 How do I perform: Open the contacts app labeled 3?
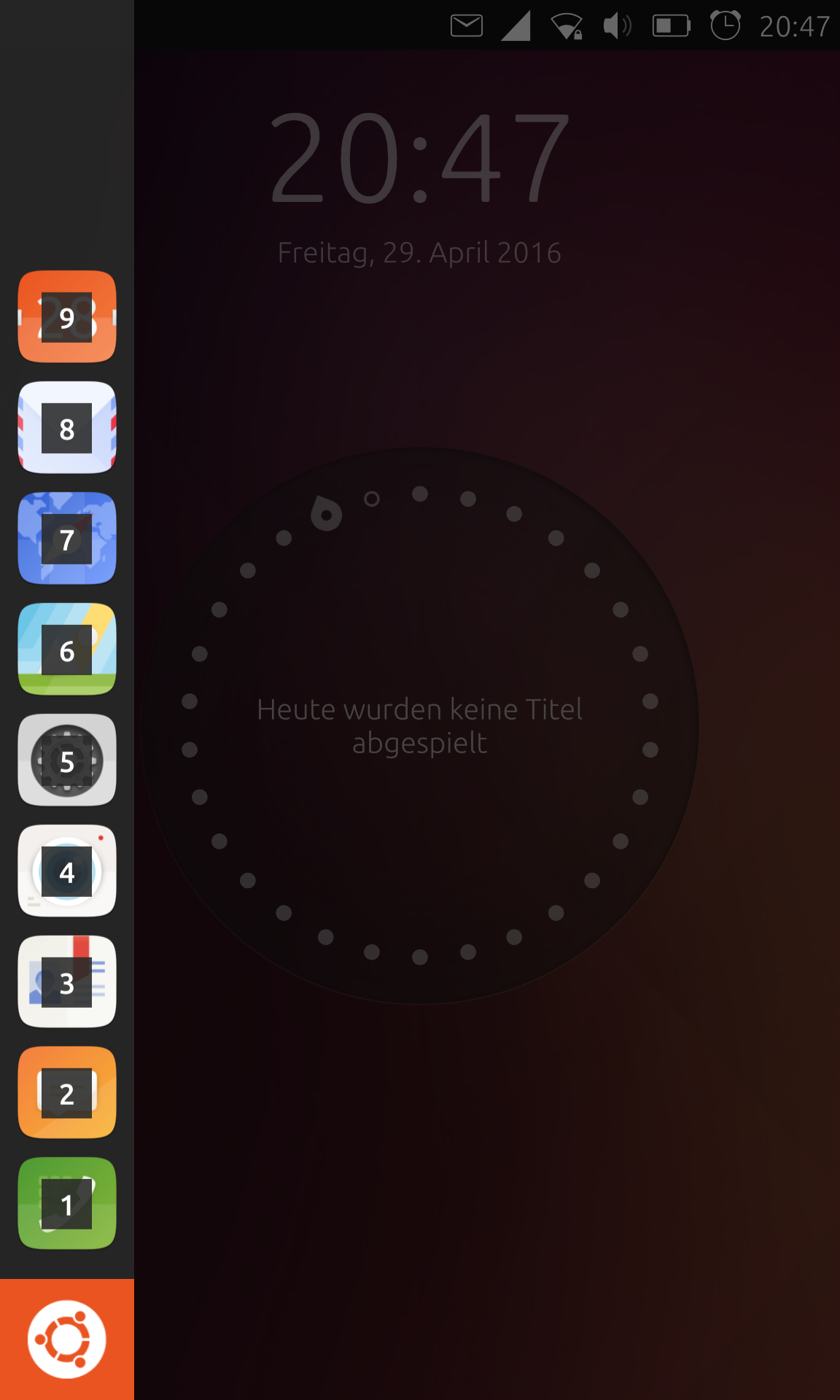(66, 982)
